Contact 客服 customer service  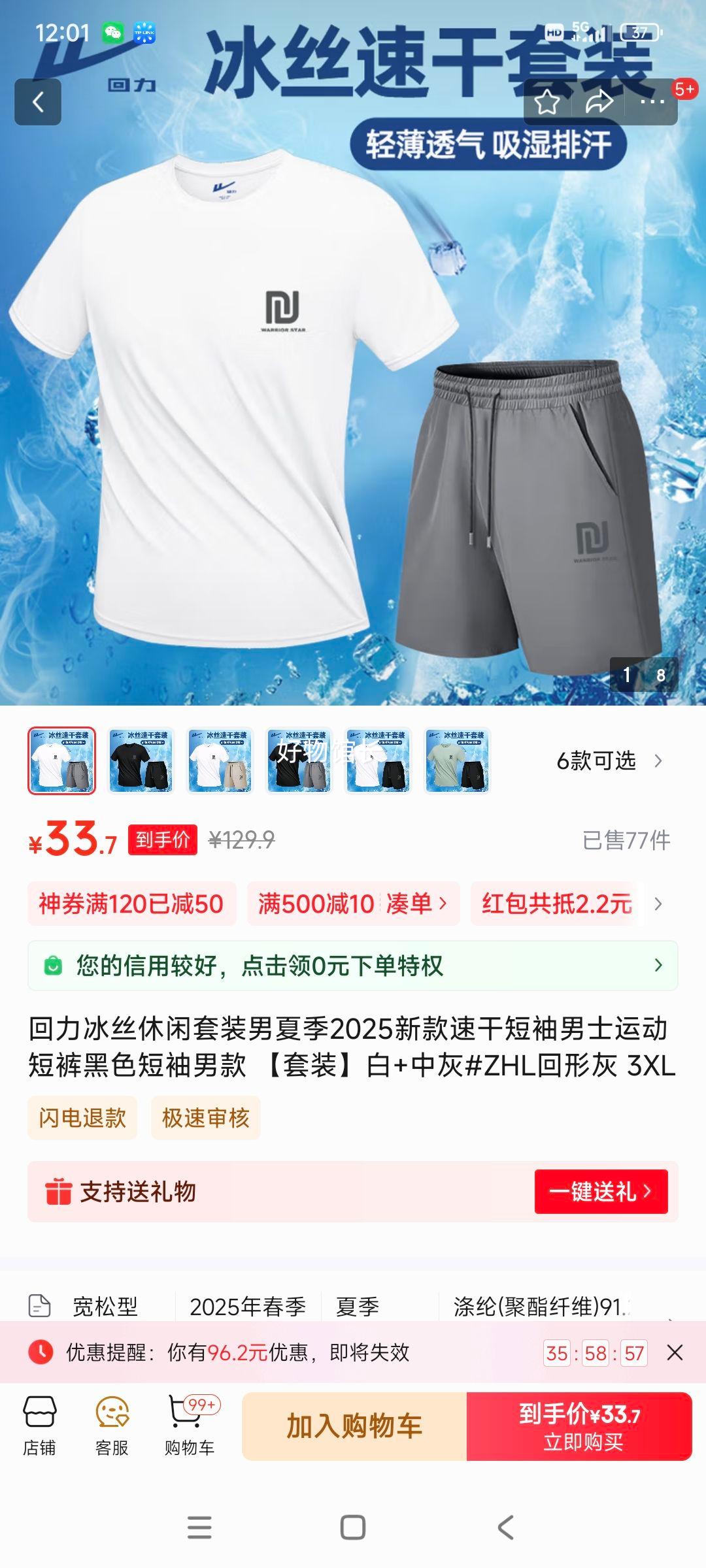point(112,1426)
